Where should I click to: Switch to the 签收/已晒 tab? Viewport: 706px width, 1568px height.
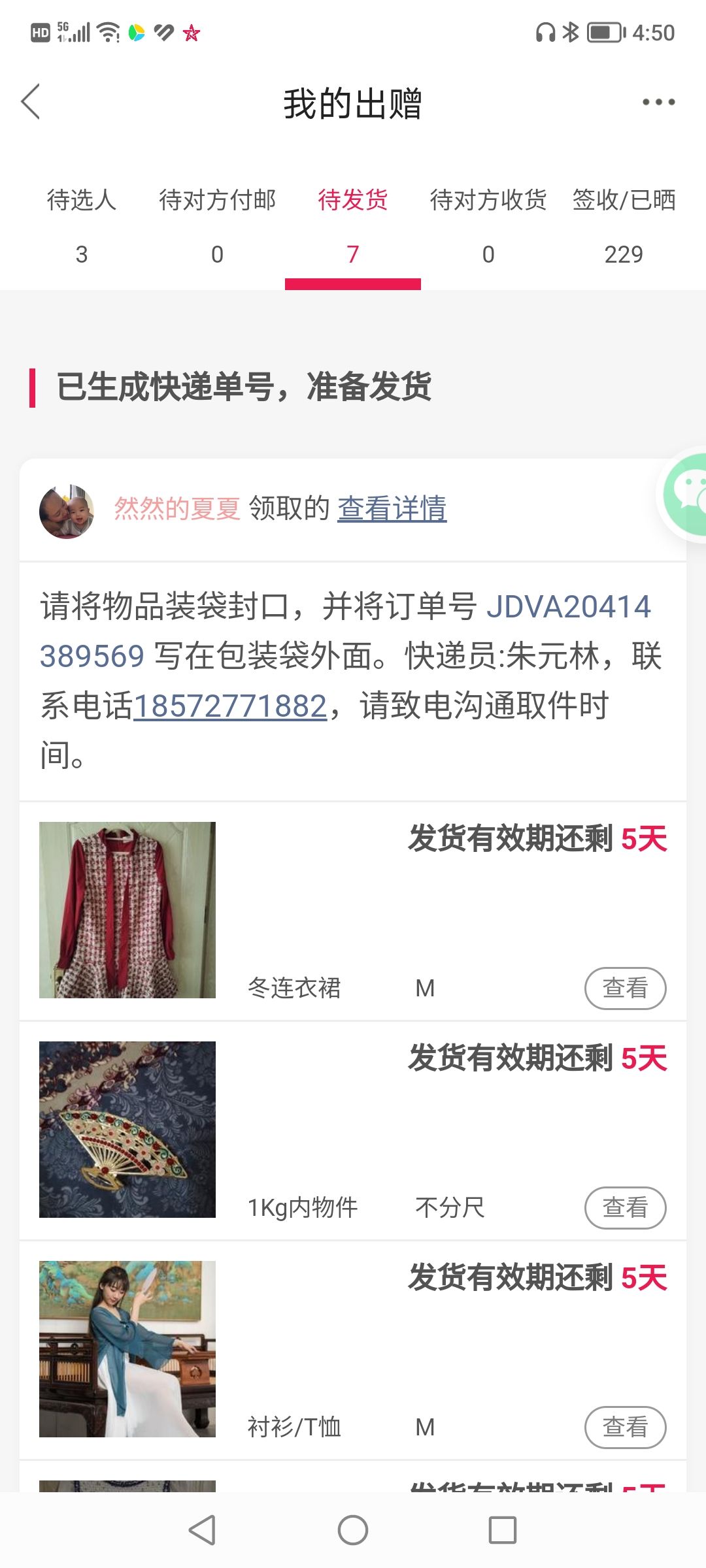click(x=624, y=226)
